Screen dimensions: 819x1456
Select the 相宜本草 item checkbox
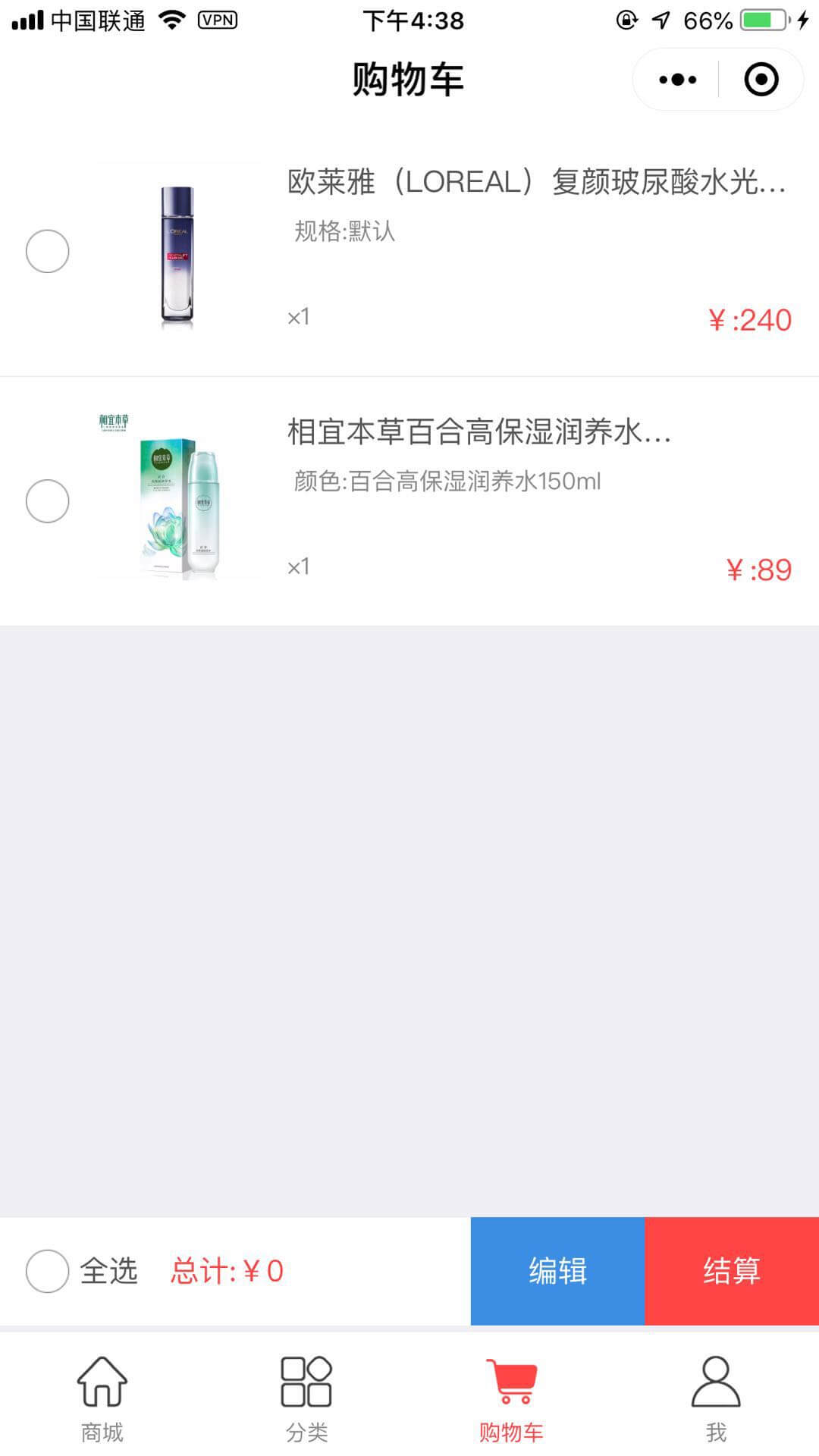(48, 501)
